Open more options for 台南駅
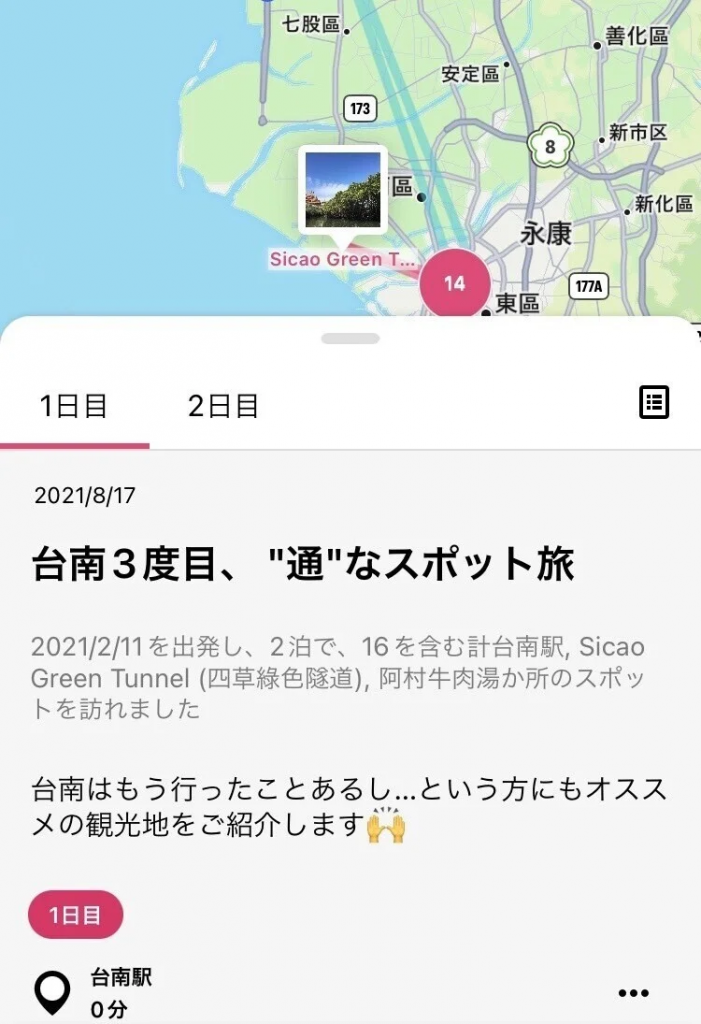The height and width of the screenshot is (1024, 701). (x=634, y=993)
